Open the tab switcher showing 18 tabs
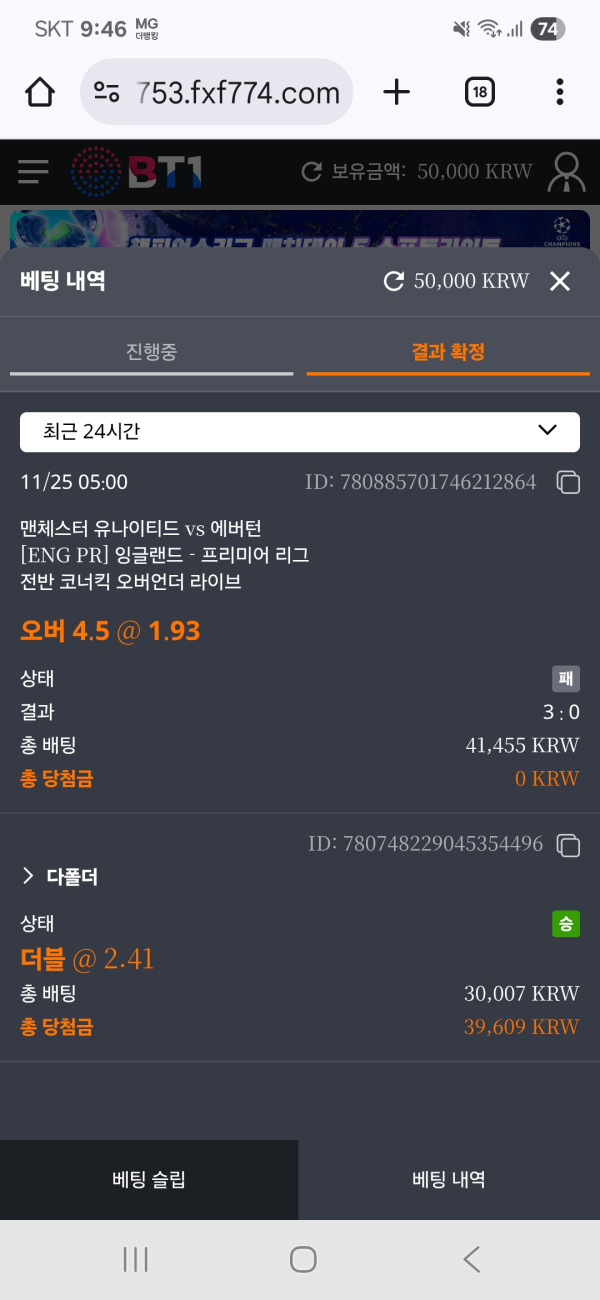 click(480, 93)
